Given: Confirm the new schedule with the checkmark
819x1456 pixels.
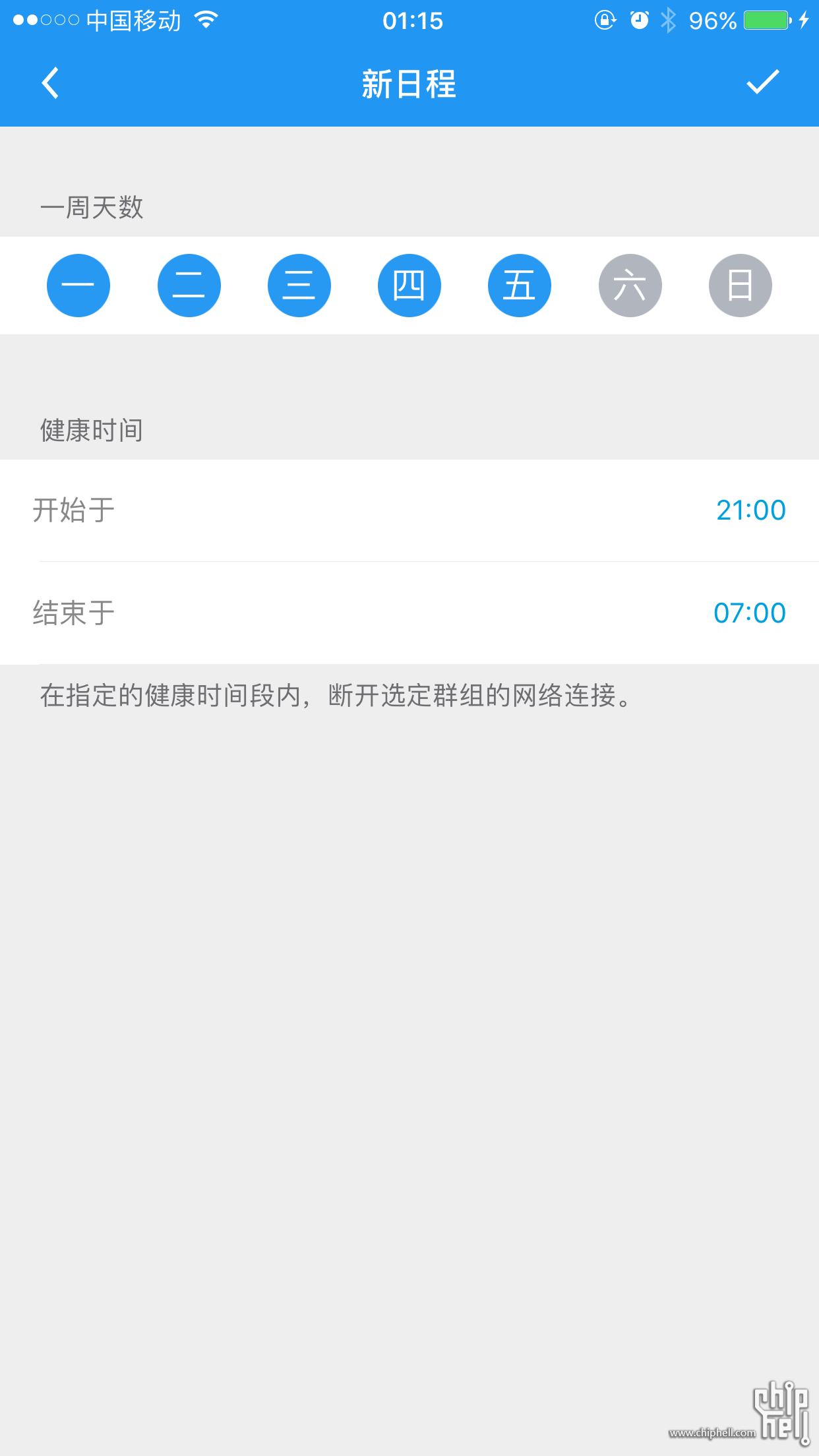Looking at the screenshot, I should [x=763, y=82].
